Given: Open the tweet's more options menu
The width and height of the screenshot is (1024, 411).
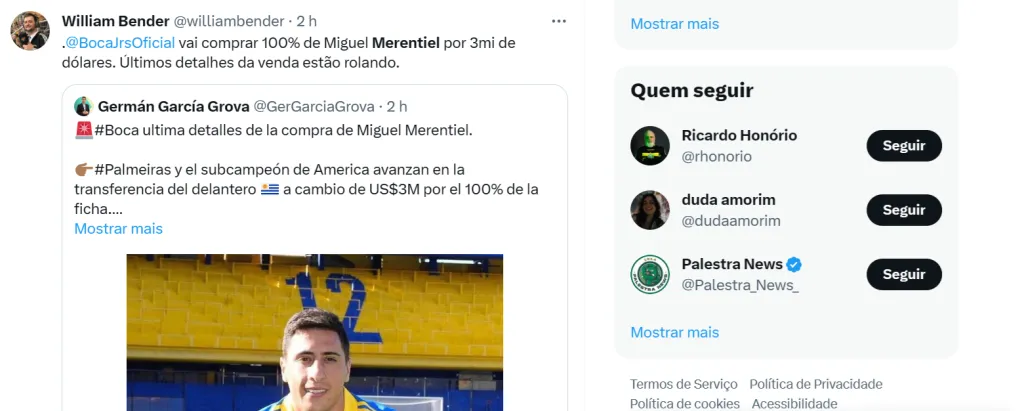Looking at the screenshot, I should pos(559,21).
